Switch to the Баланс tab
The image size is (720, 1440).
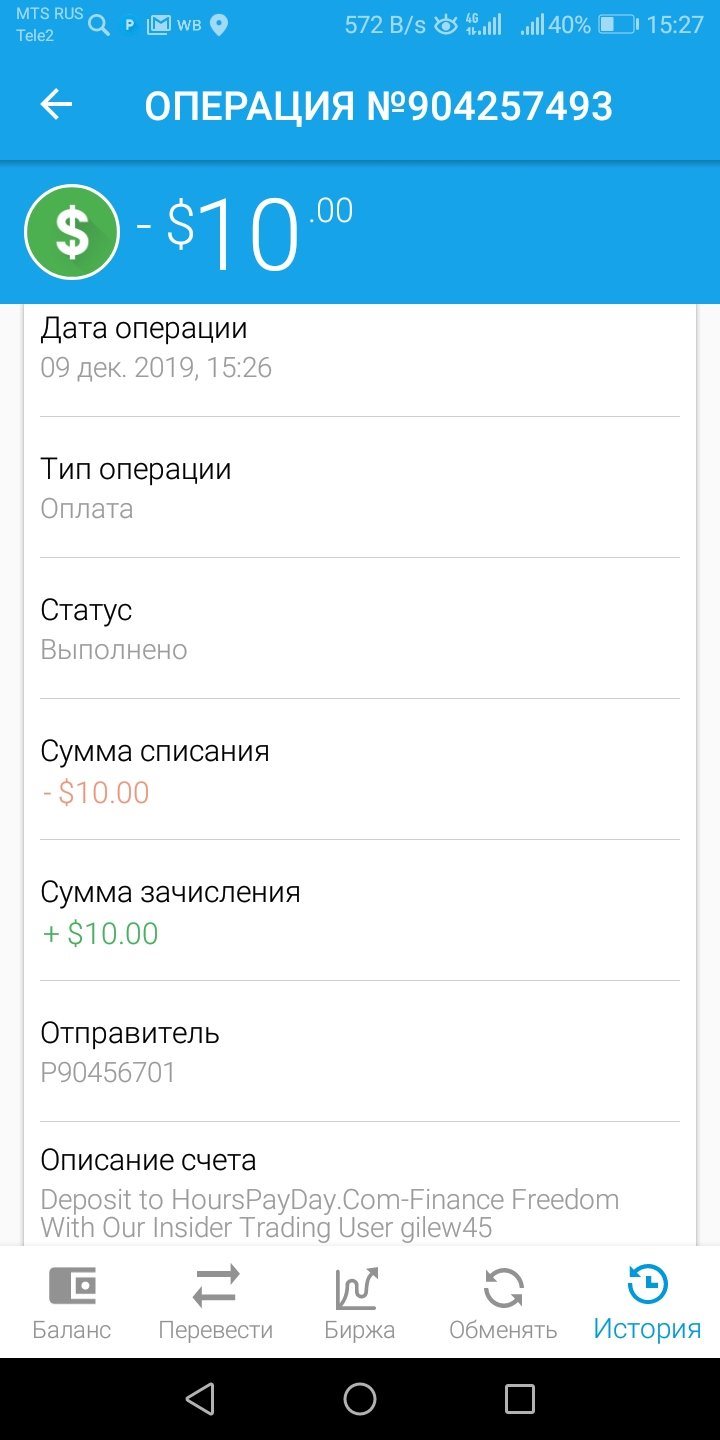click(71, 1302)
